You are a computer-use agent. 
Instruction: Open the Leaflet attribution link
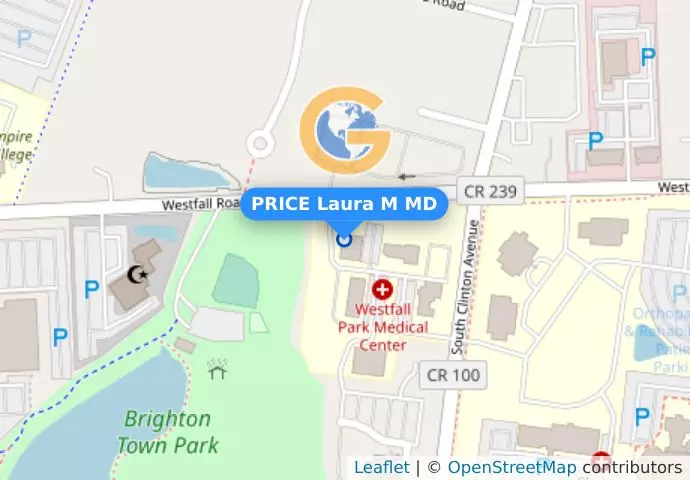click(x=381, y=467)
